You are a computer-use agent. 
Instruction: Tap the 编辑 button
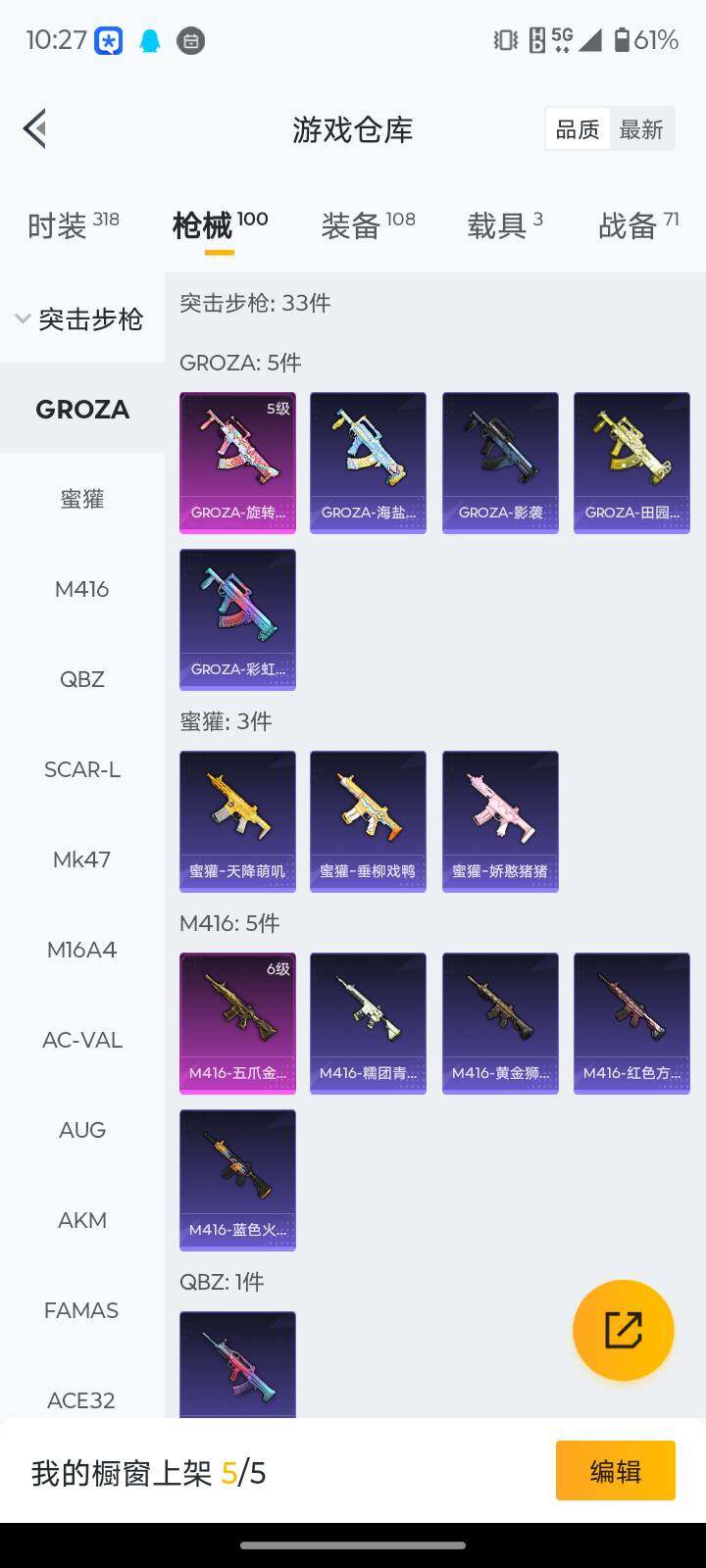615,1471
